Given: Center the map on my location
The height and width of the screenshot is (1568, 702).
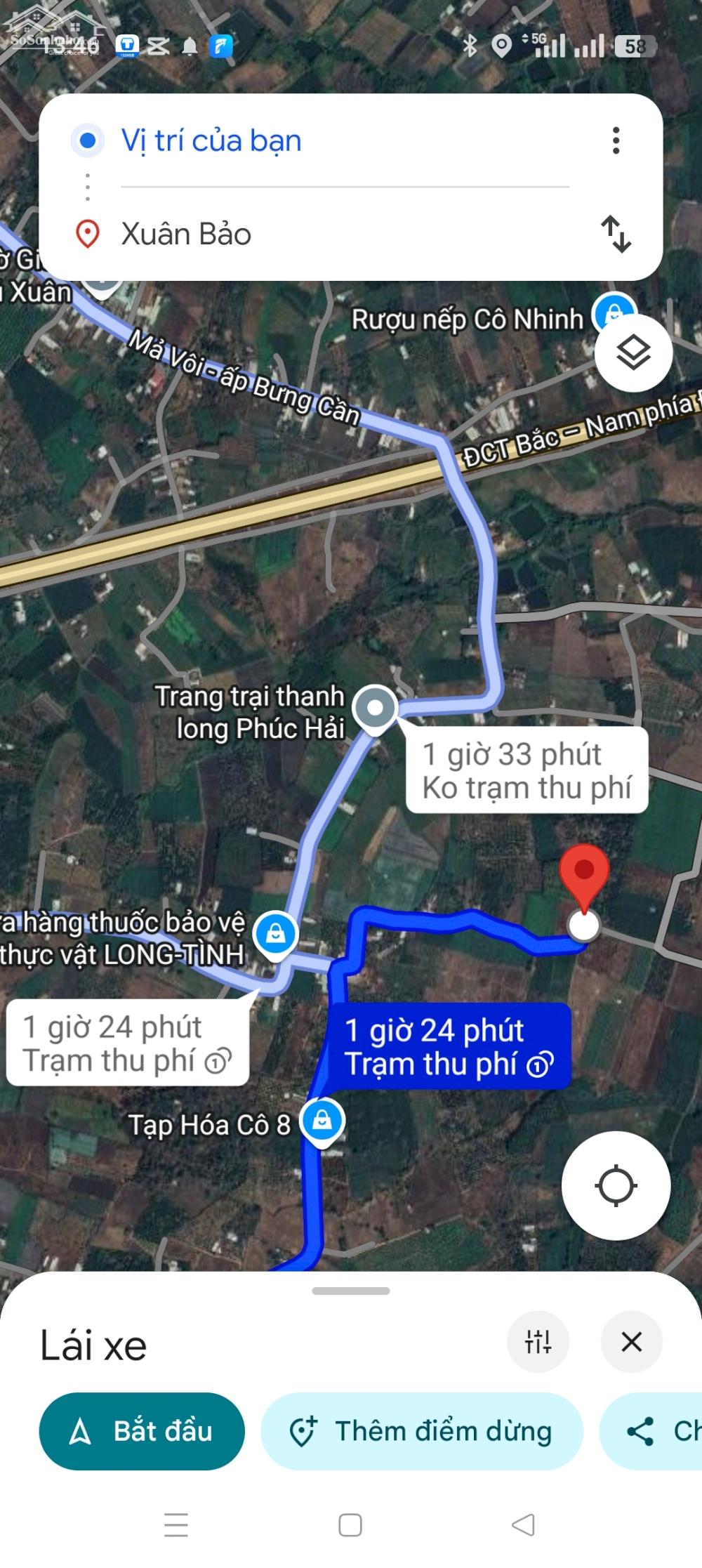Looking at the screenshot, I should (x=616, y=1185).
